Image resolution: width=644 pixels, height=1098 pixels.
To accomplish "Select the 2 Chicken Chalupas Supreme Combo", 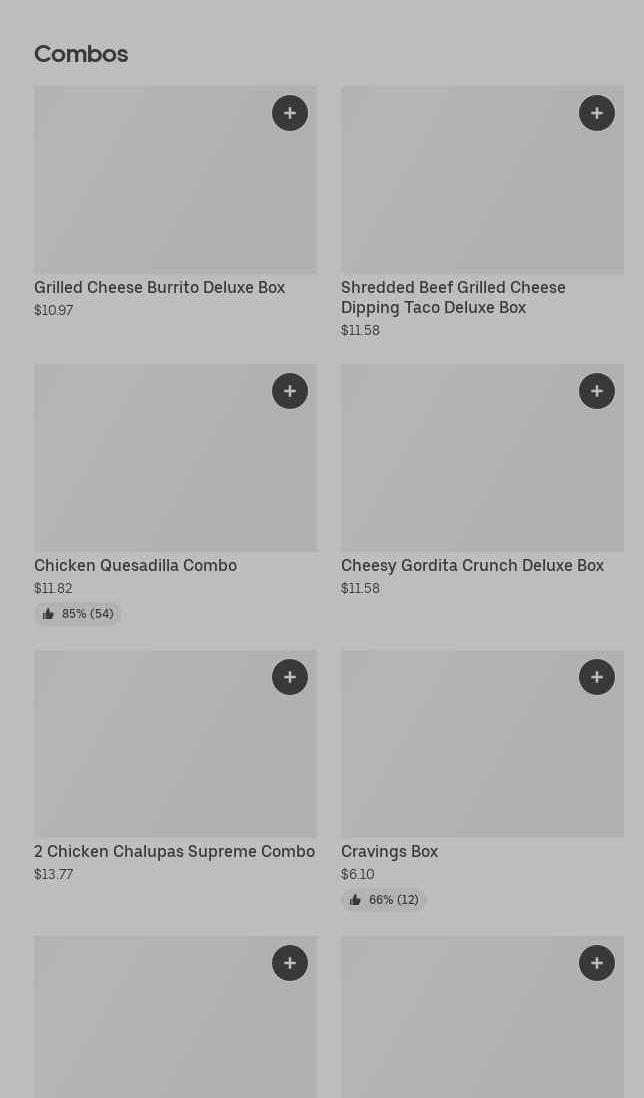I will coord(174,852).
